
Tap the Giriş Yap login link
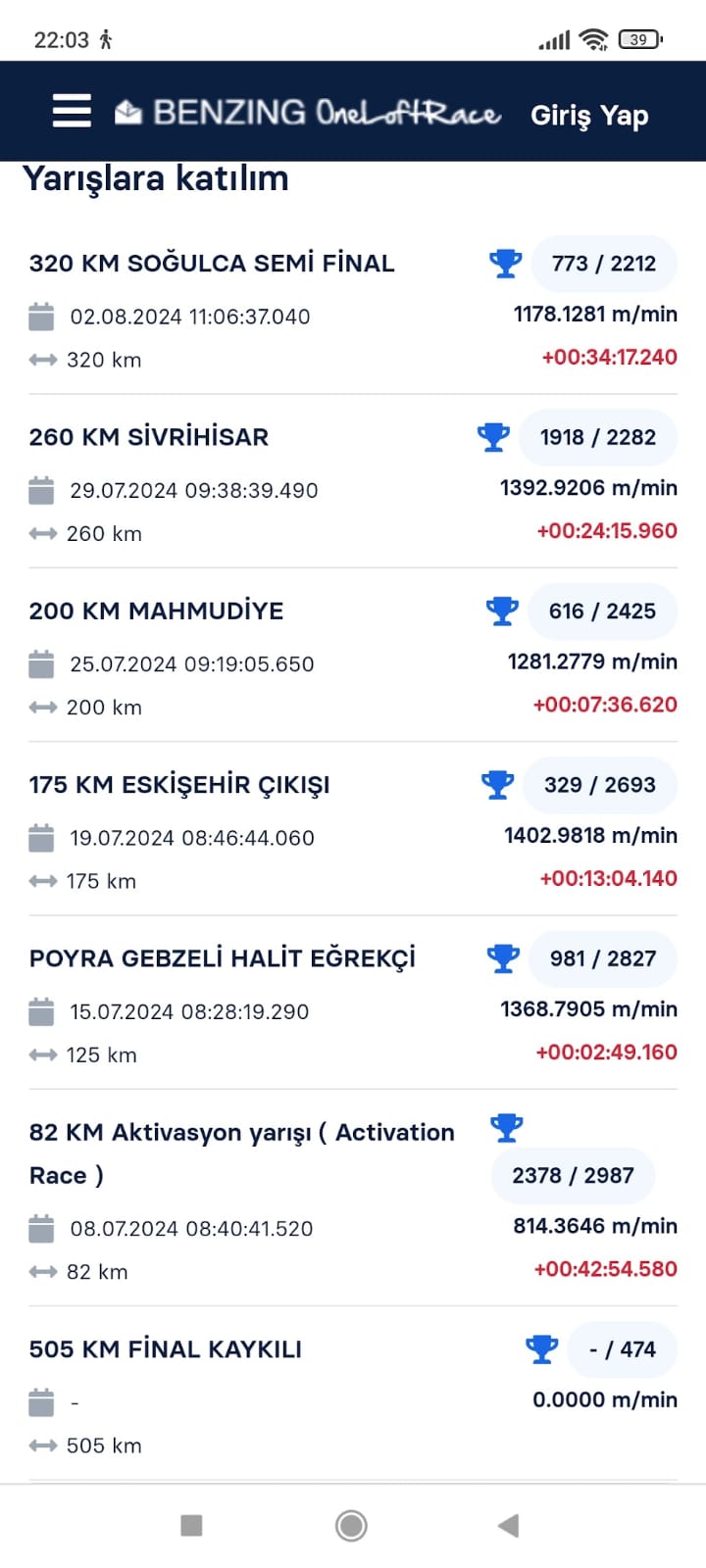(589, 116)
